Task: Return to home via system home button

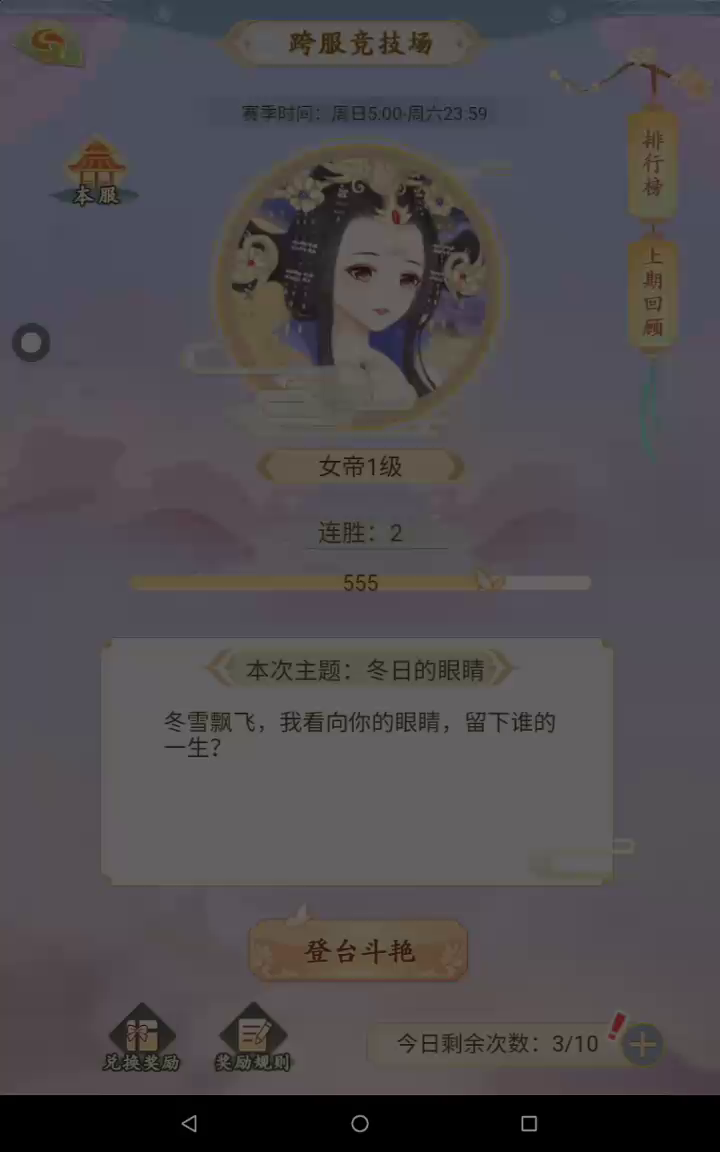Action: [360, 1124]
